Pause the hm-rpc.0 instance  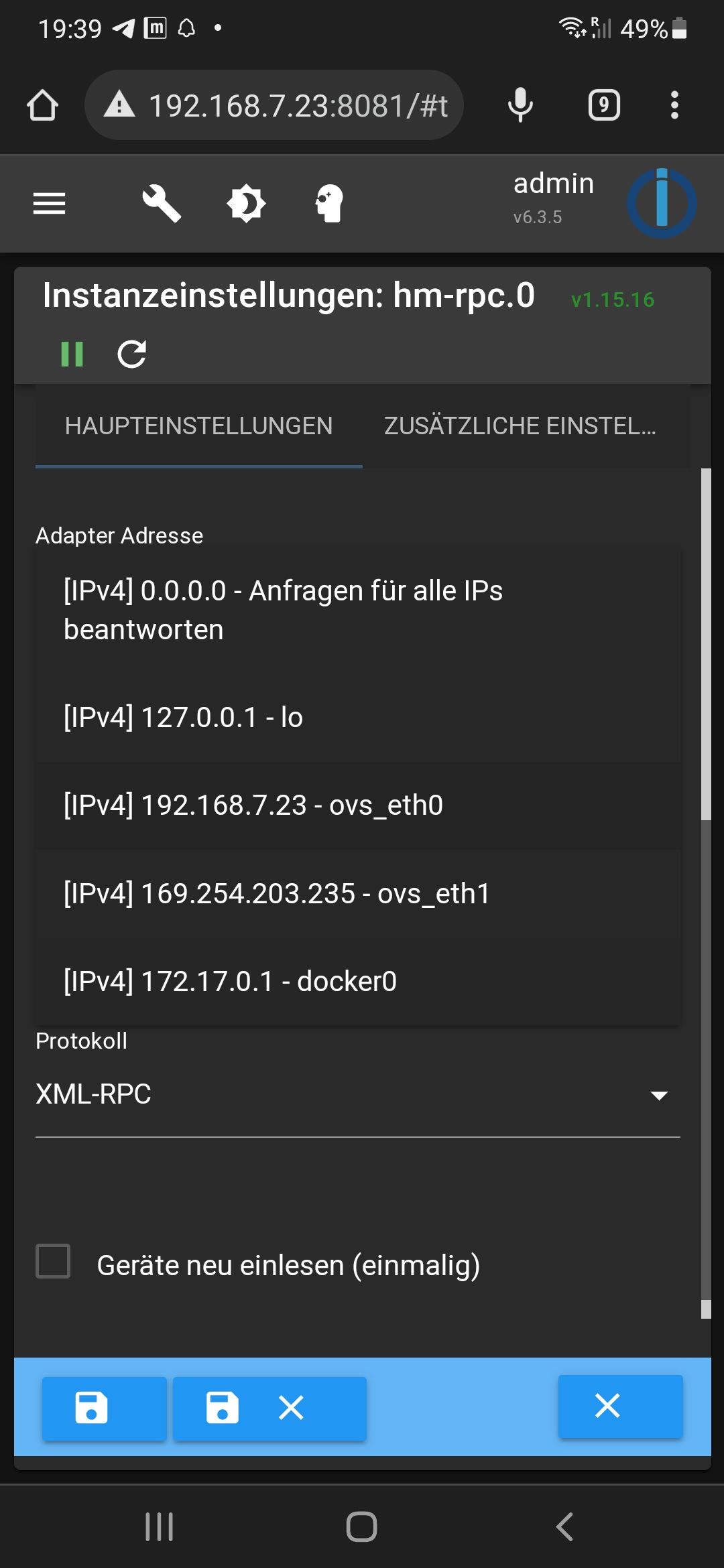72,354
